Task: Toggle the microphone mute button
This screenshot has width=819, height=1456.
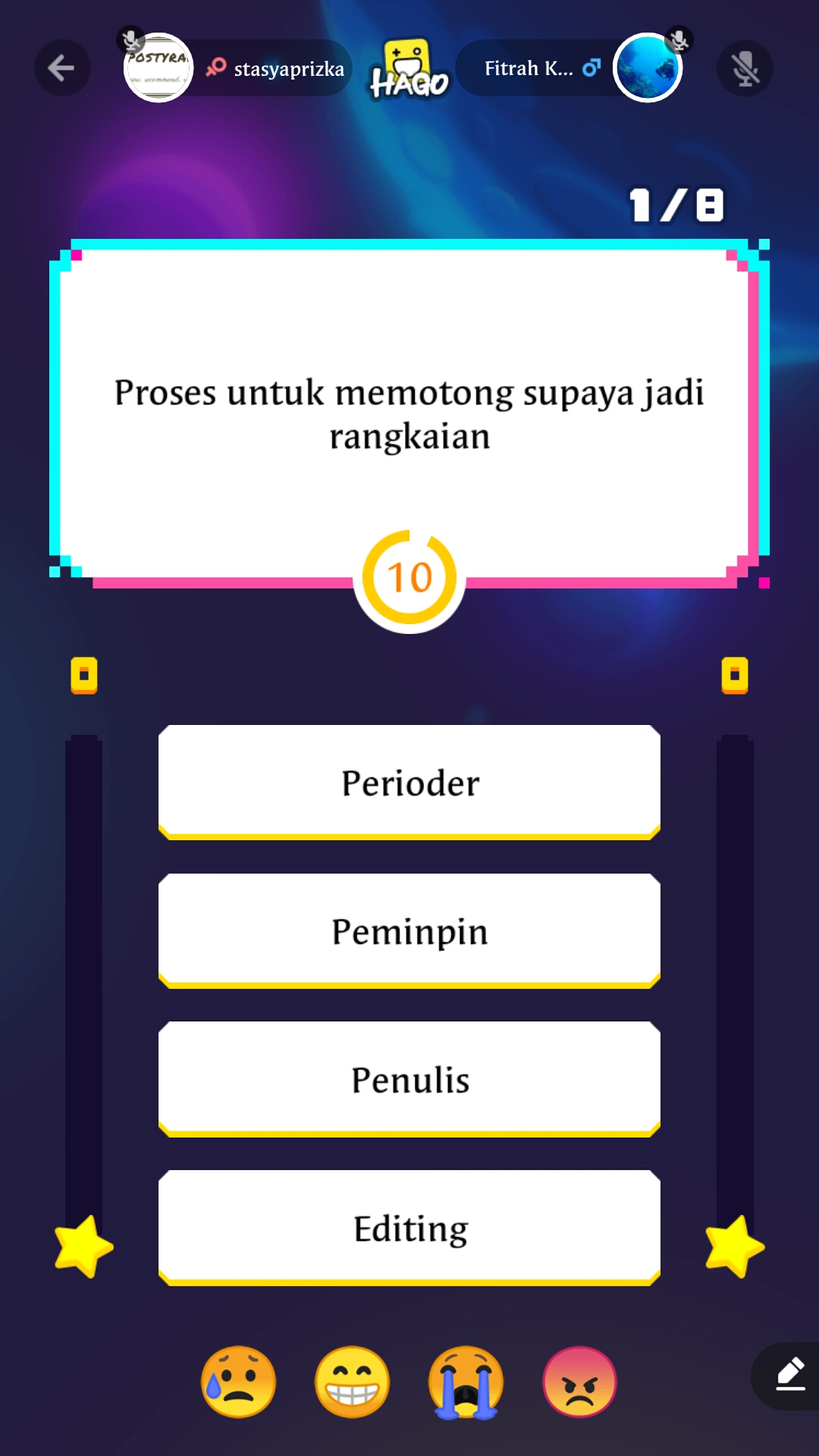Action: [x=745, y=68]
